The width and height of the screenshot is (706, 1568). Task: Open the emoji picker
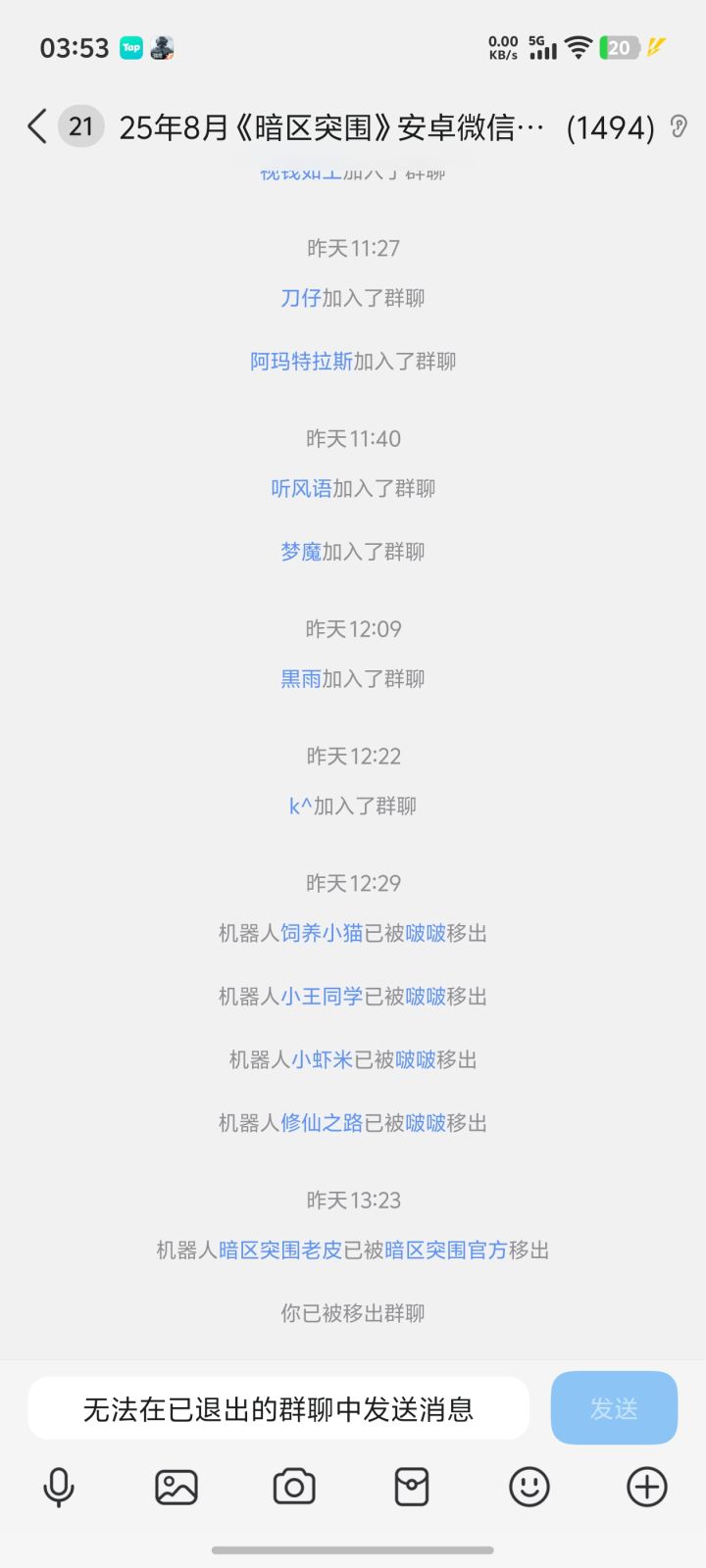[529, 1487]
